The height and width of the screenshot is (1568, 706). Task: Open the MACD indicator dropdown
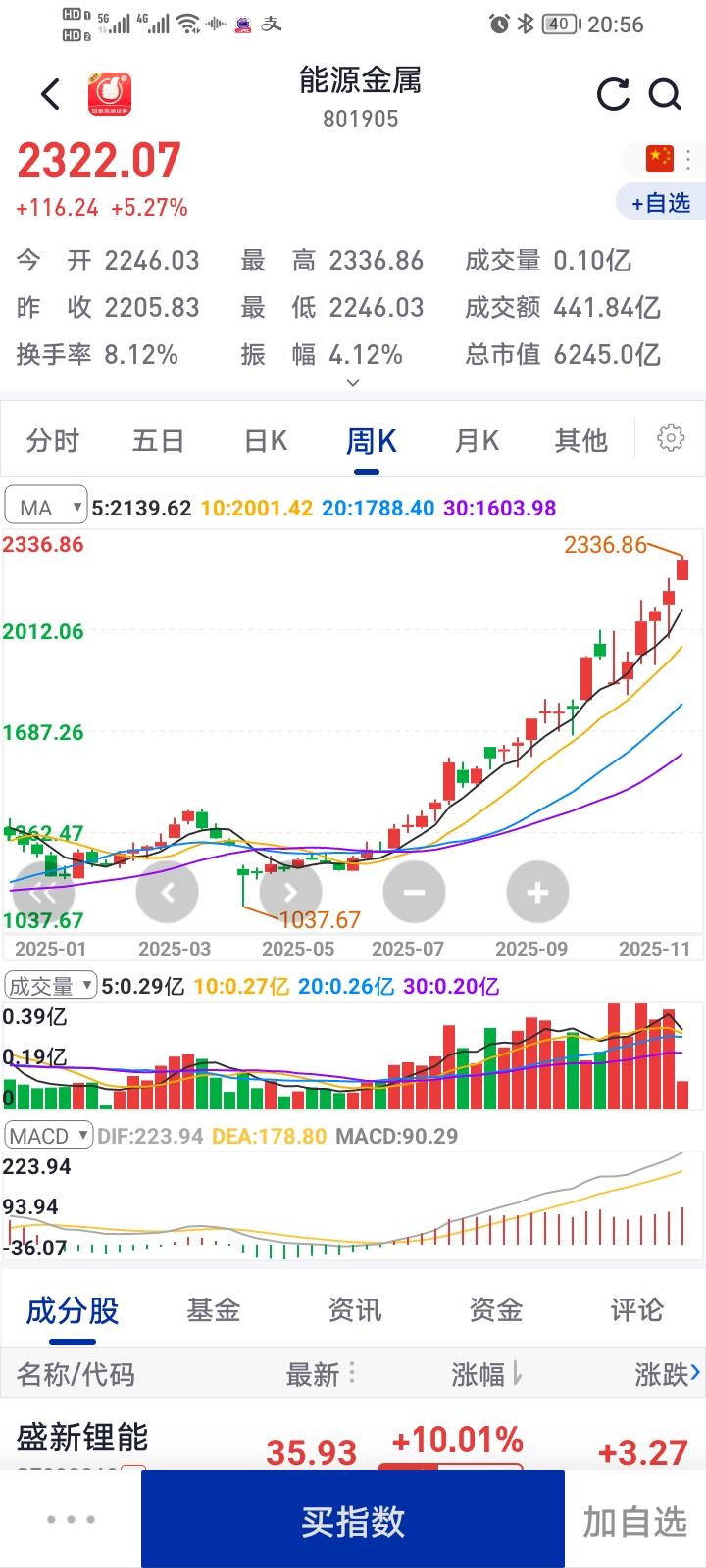[x=48, y=1134]
